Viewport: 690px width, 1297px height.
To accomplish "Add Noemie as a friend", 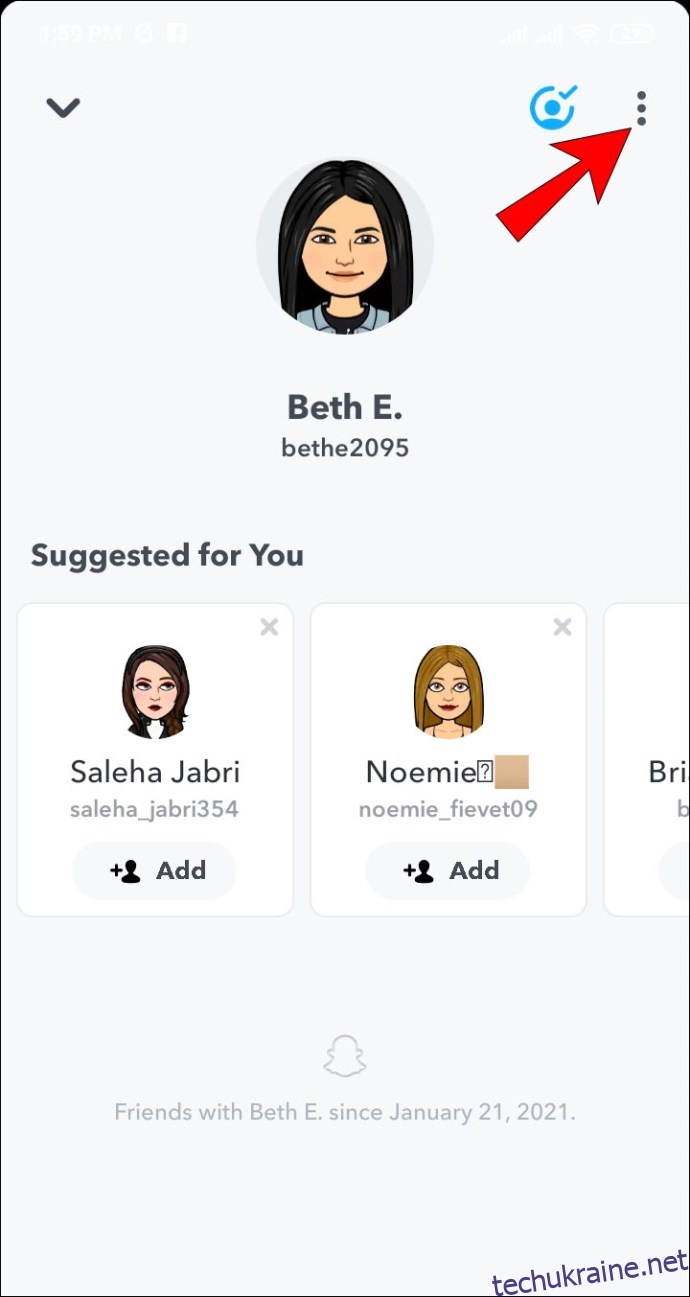I will (448, 870).
